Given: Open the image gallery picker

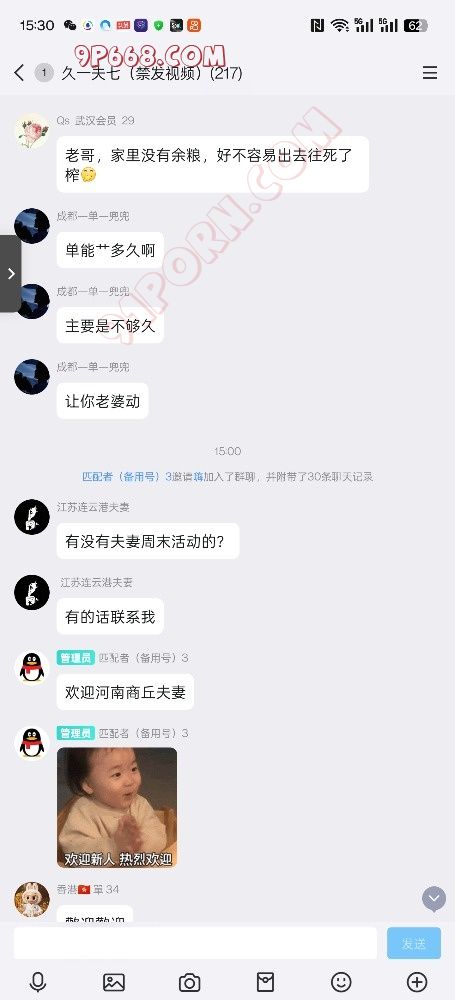Looking at the screenshot, I should point(114,982).
